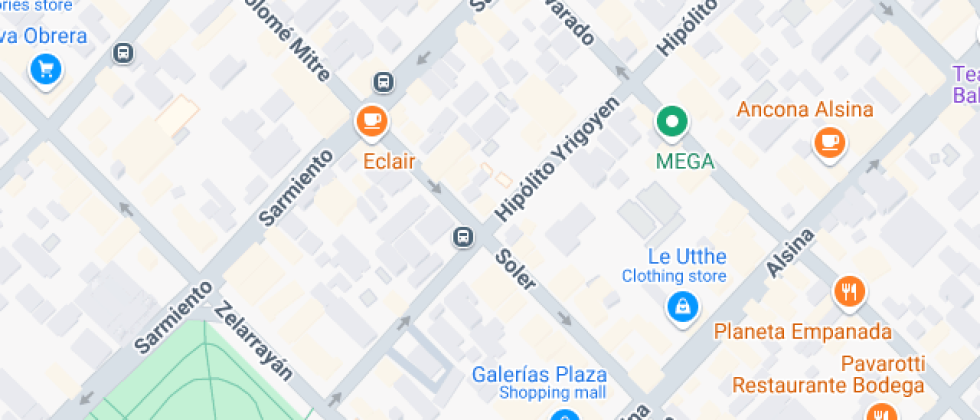Select the MEGA green pin
This screenshot has width=980, height=420.
pyautogui.click(x=672, y=123)
